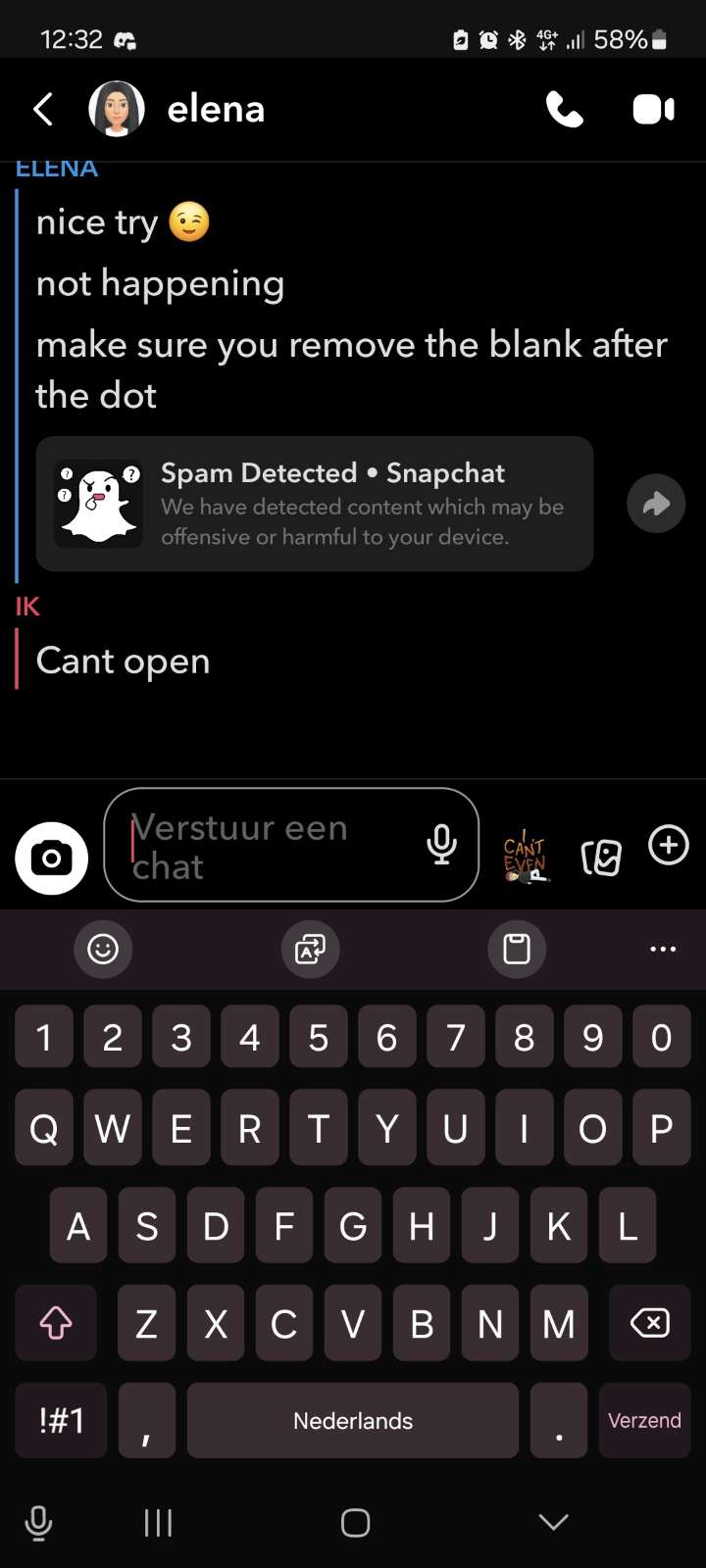Screen dimensions: 706x1568
Task: Open the keyboard translate tool
Action: 310,949
